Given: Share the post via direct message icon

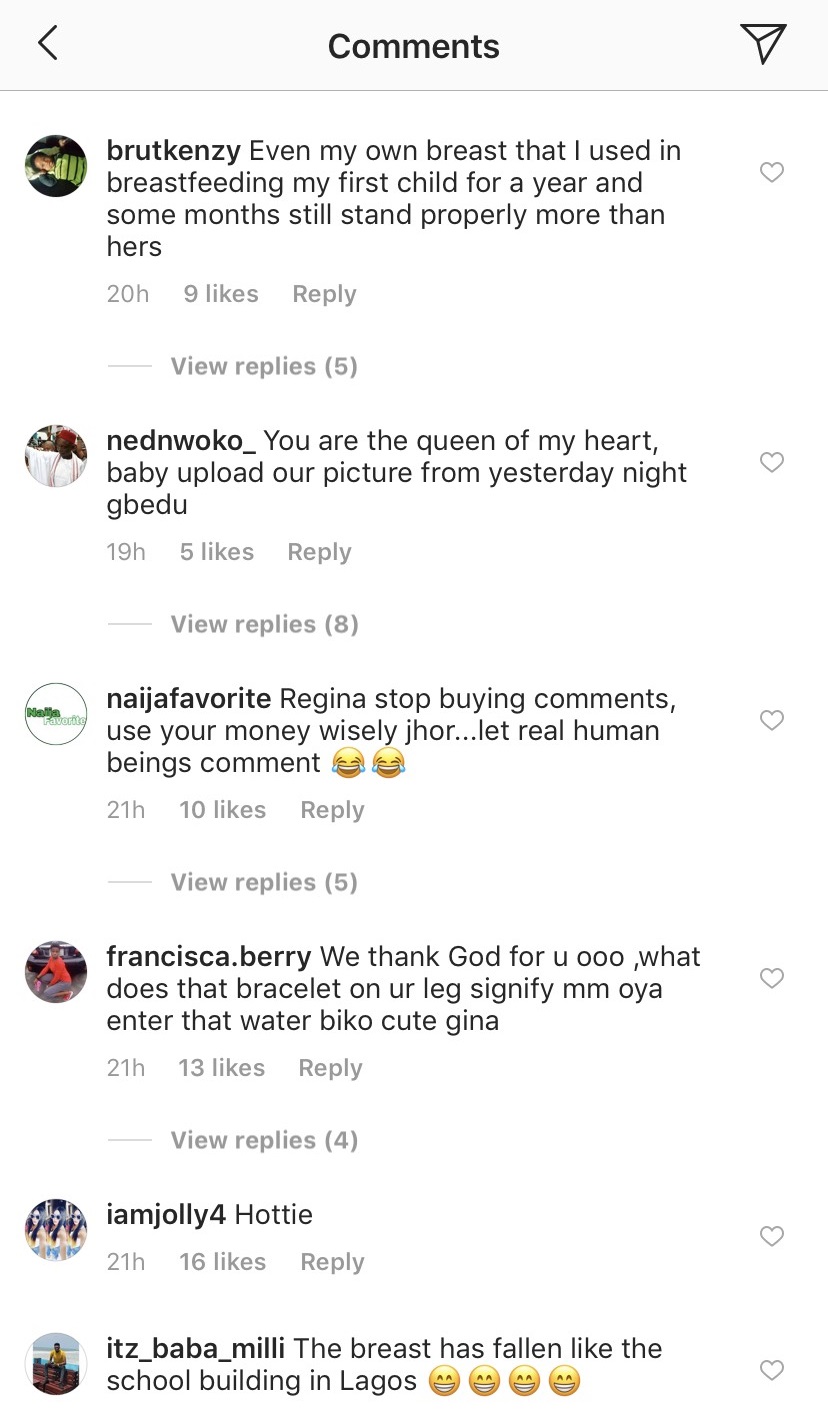Looking at the screenshot, I should click(x=763, y=45).
